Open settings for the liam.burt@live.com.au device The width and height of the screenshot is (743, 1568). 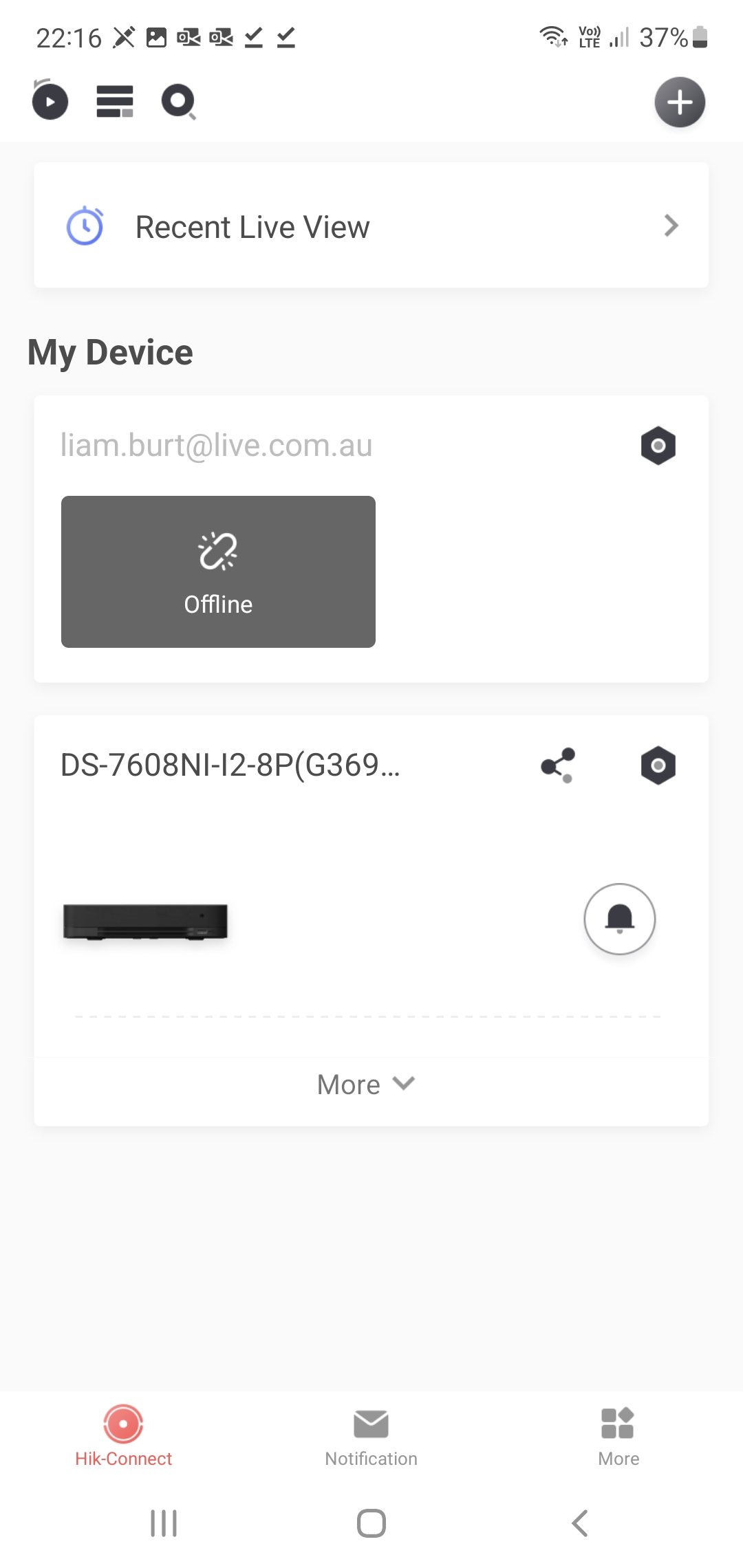click(658, 446)
